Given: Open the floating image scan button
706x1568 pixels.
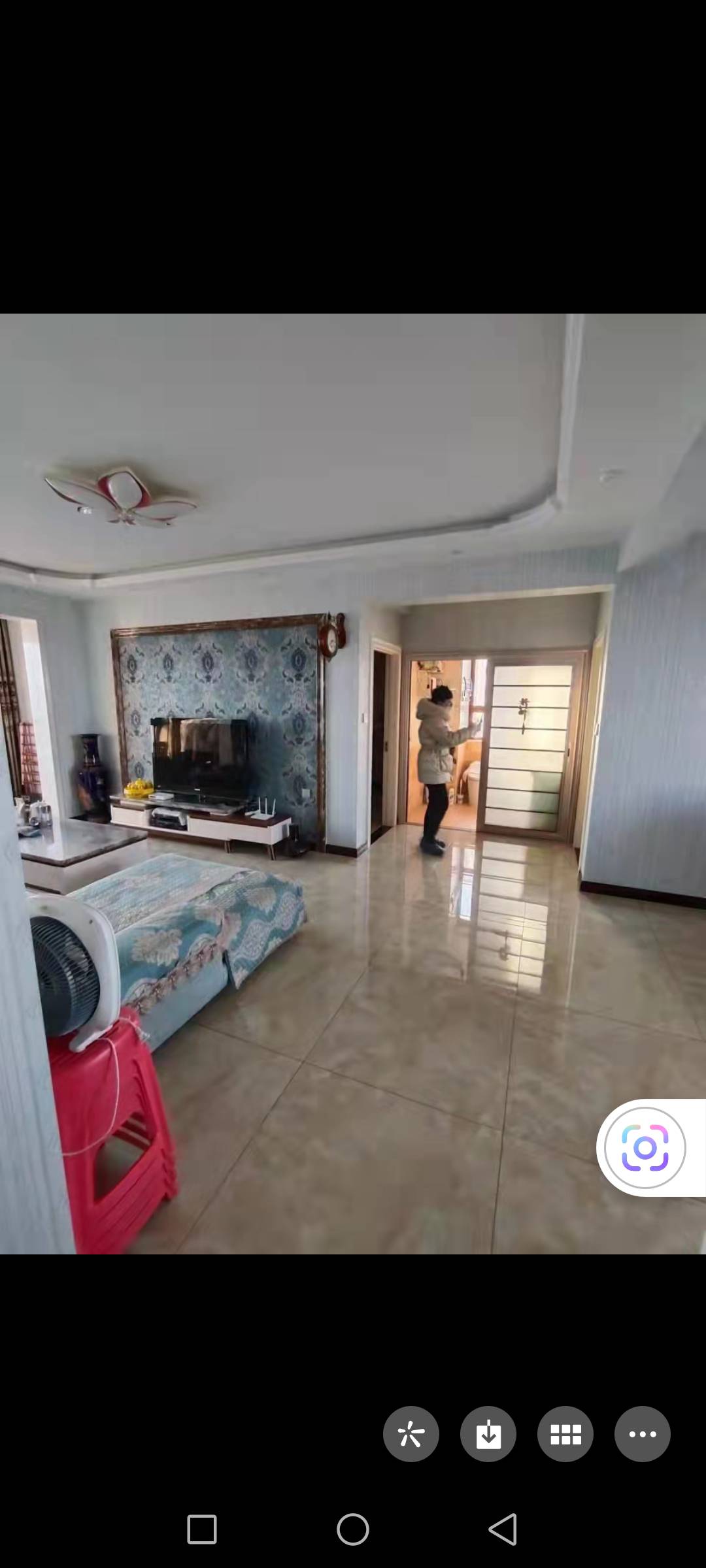Looking at the screenshot, I should [645, 1148].
